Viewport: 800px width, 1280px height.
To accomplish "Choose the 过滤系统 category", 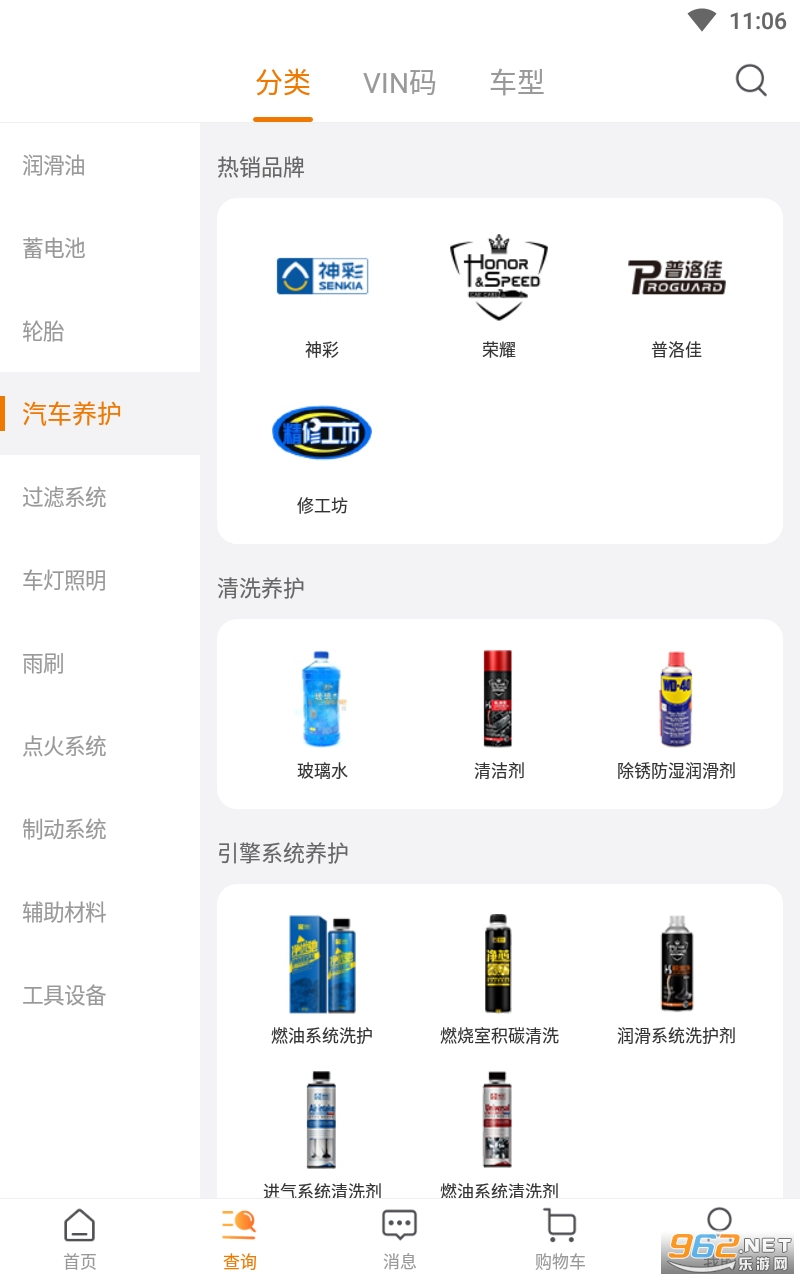I will pos(65,498).
